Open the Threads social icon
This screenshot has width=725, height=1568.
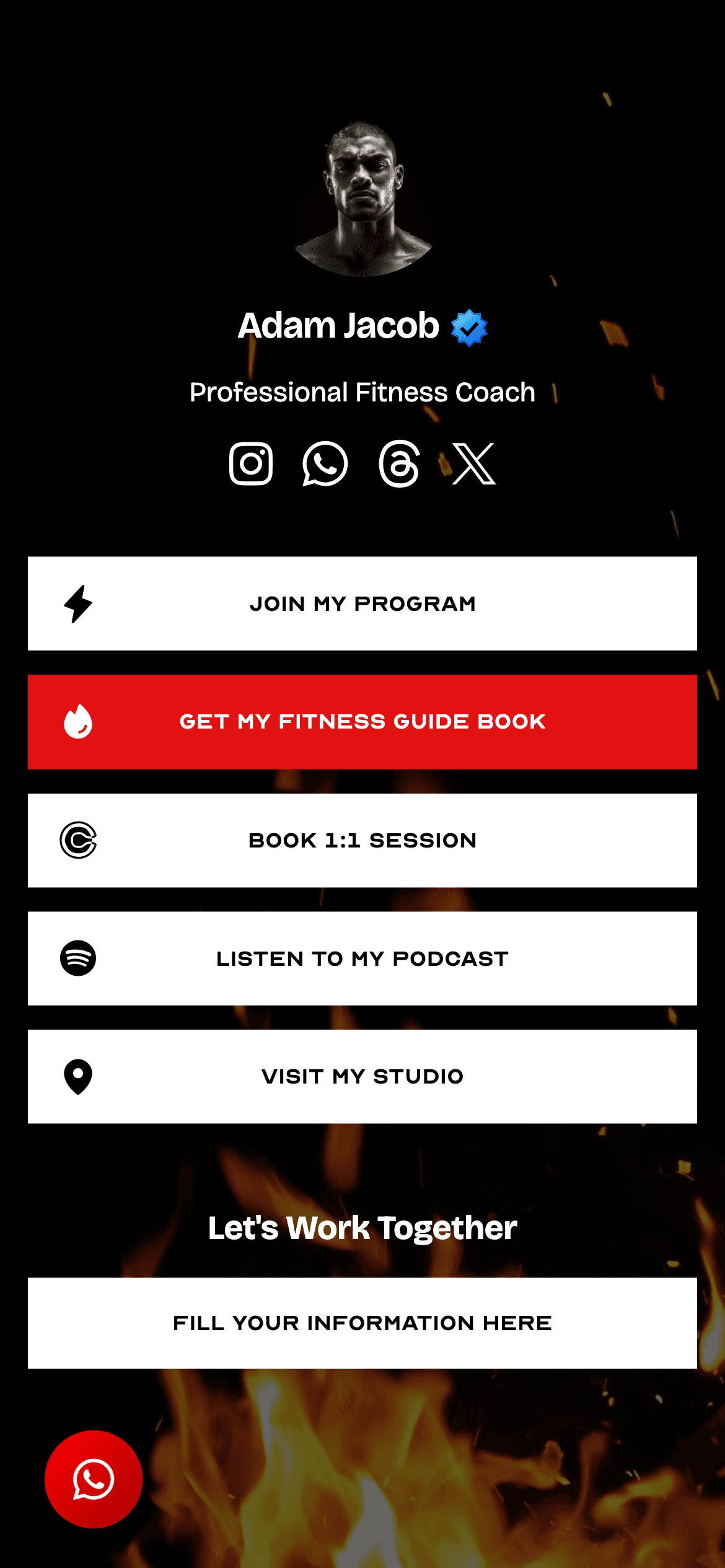[x=399, y=463]
